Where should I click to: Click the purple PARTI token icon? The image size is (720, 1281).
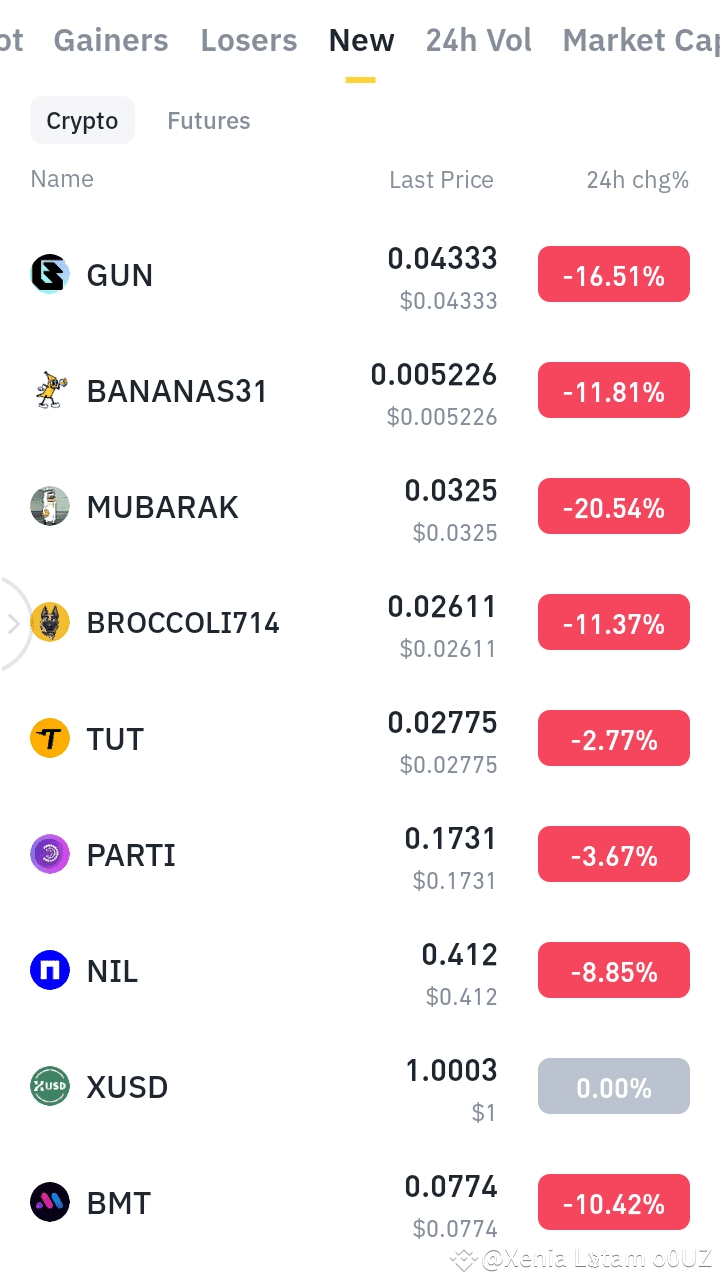(x=50, y=854)
